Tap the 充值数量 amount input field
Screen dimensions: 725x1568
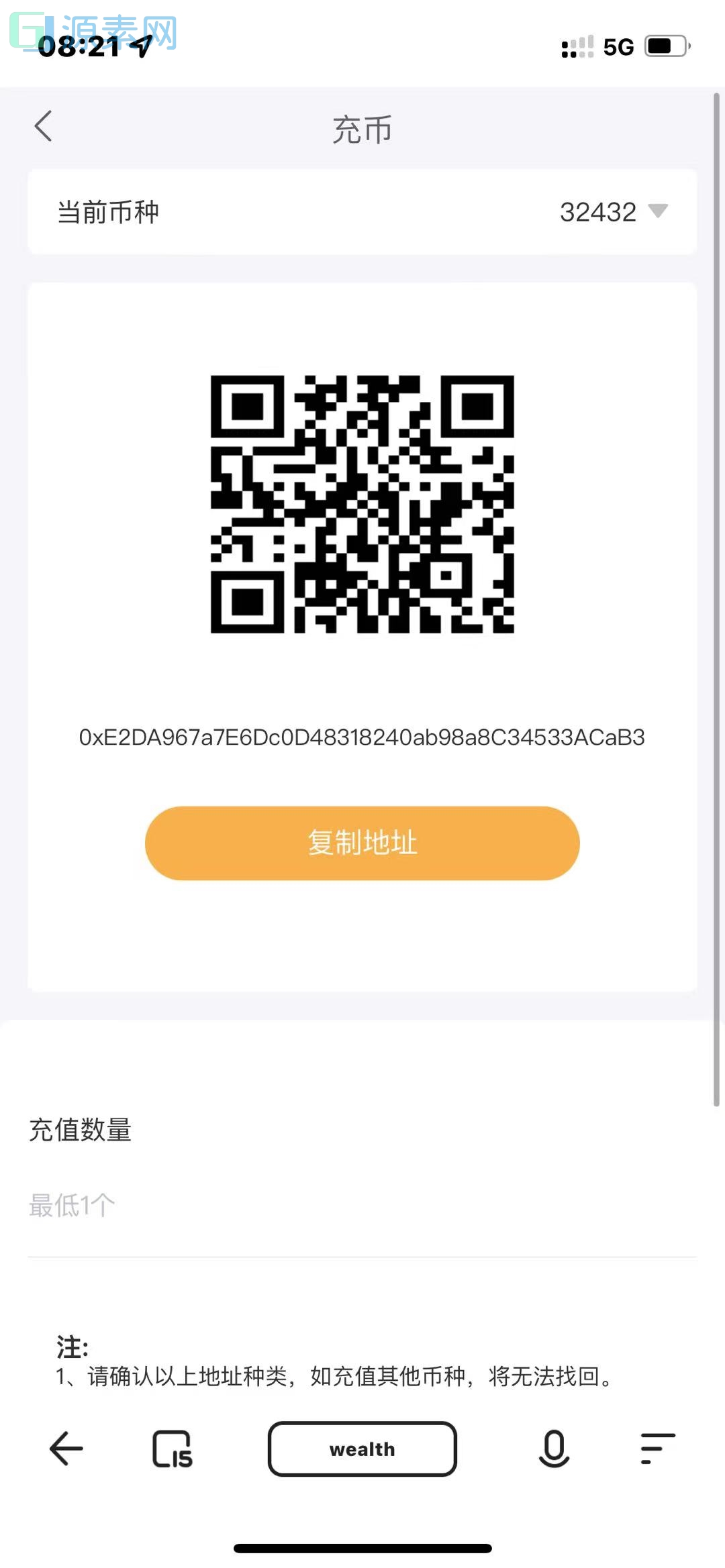362,1204
